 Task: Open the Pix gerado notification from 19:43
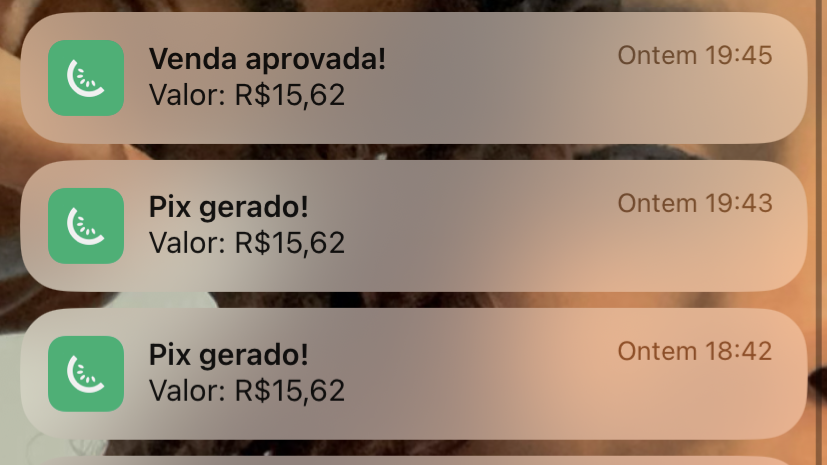point(413,225)
